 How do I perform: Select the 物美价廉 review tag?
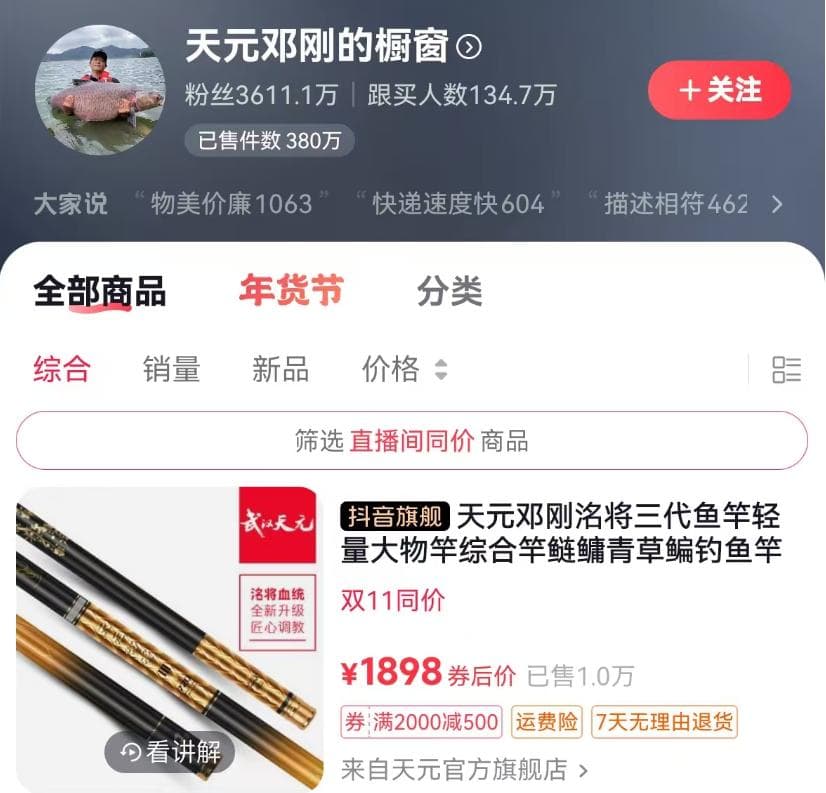[x=231, y=204]
